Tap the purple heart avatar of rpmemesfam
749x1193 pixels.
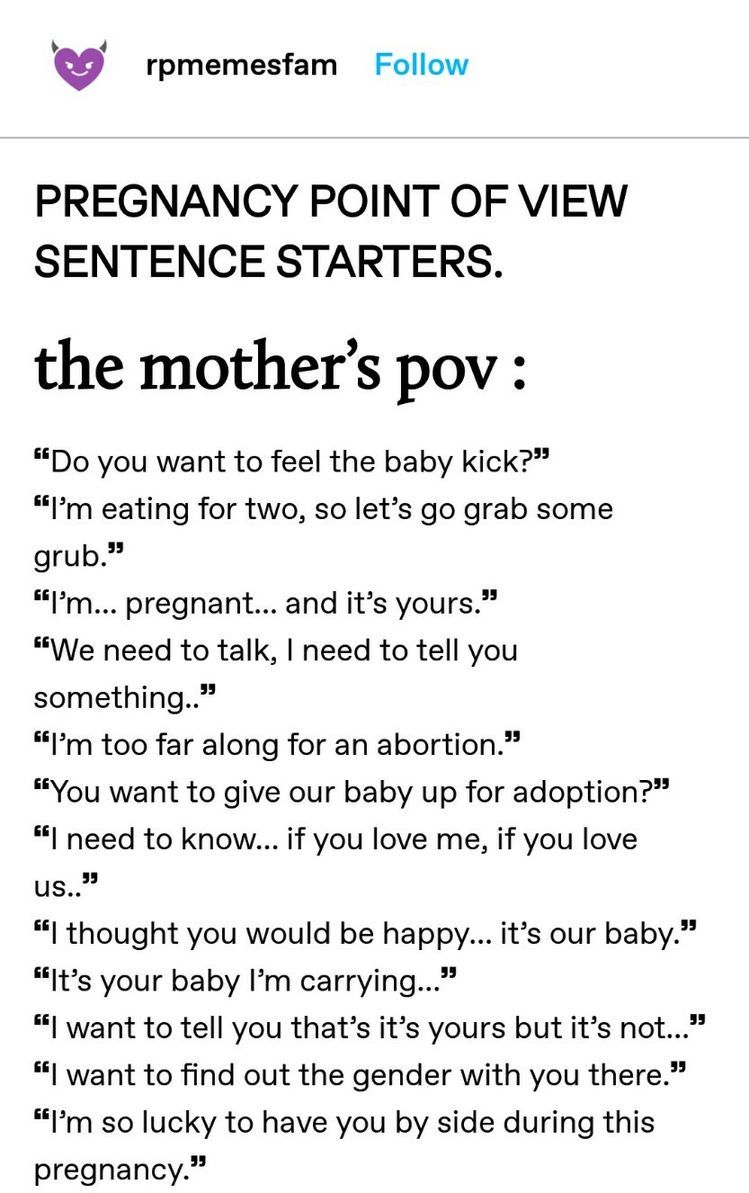pyautogui.click(x=79, y=65)
